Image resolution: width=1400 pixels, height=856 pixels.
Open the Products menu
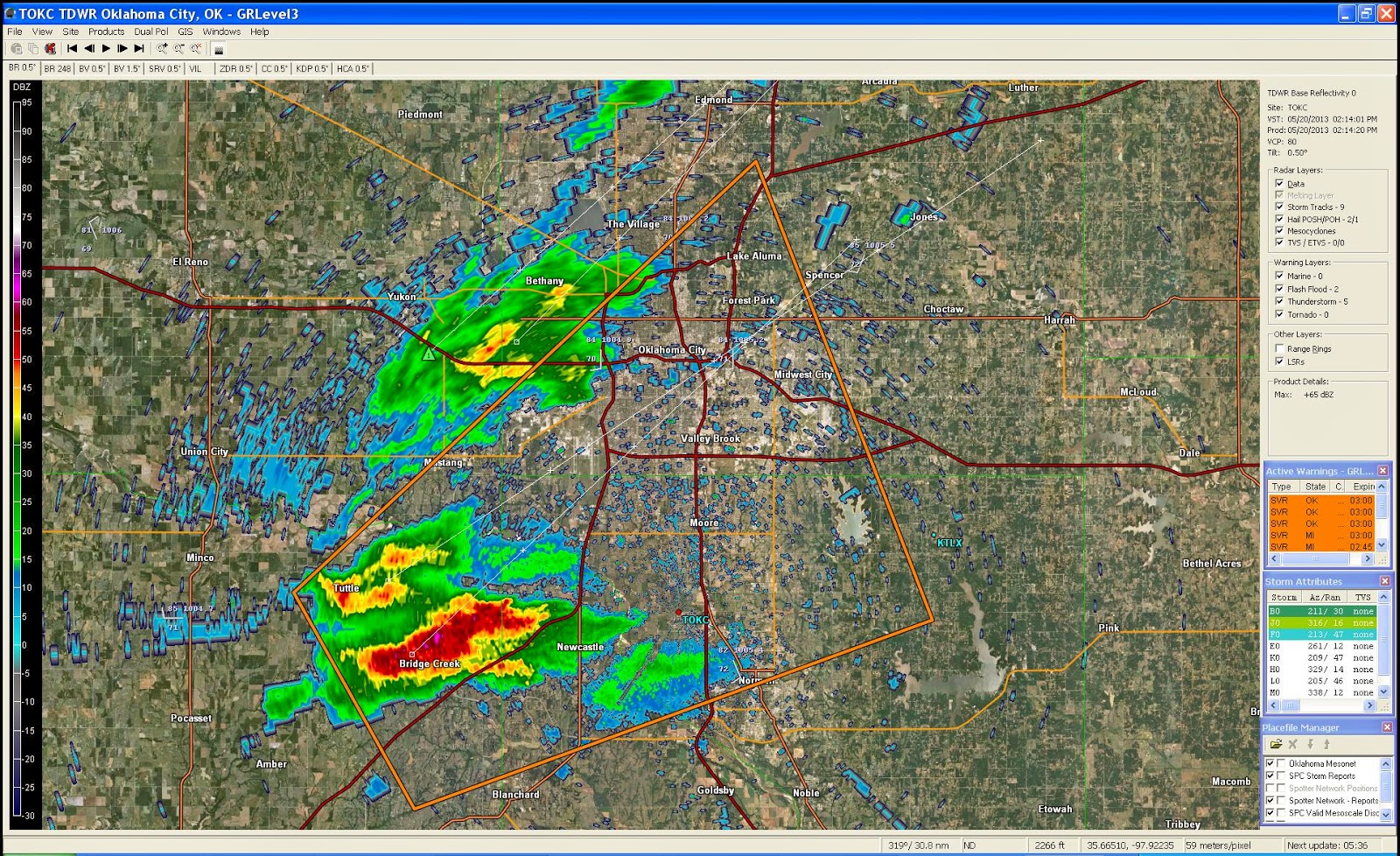coord(106,32)
